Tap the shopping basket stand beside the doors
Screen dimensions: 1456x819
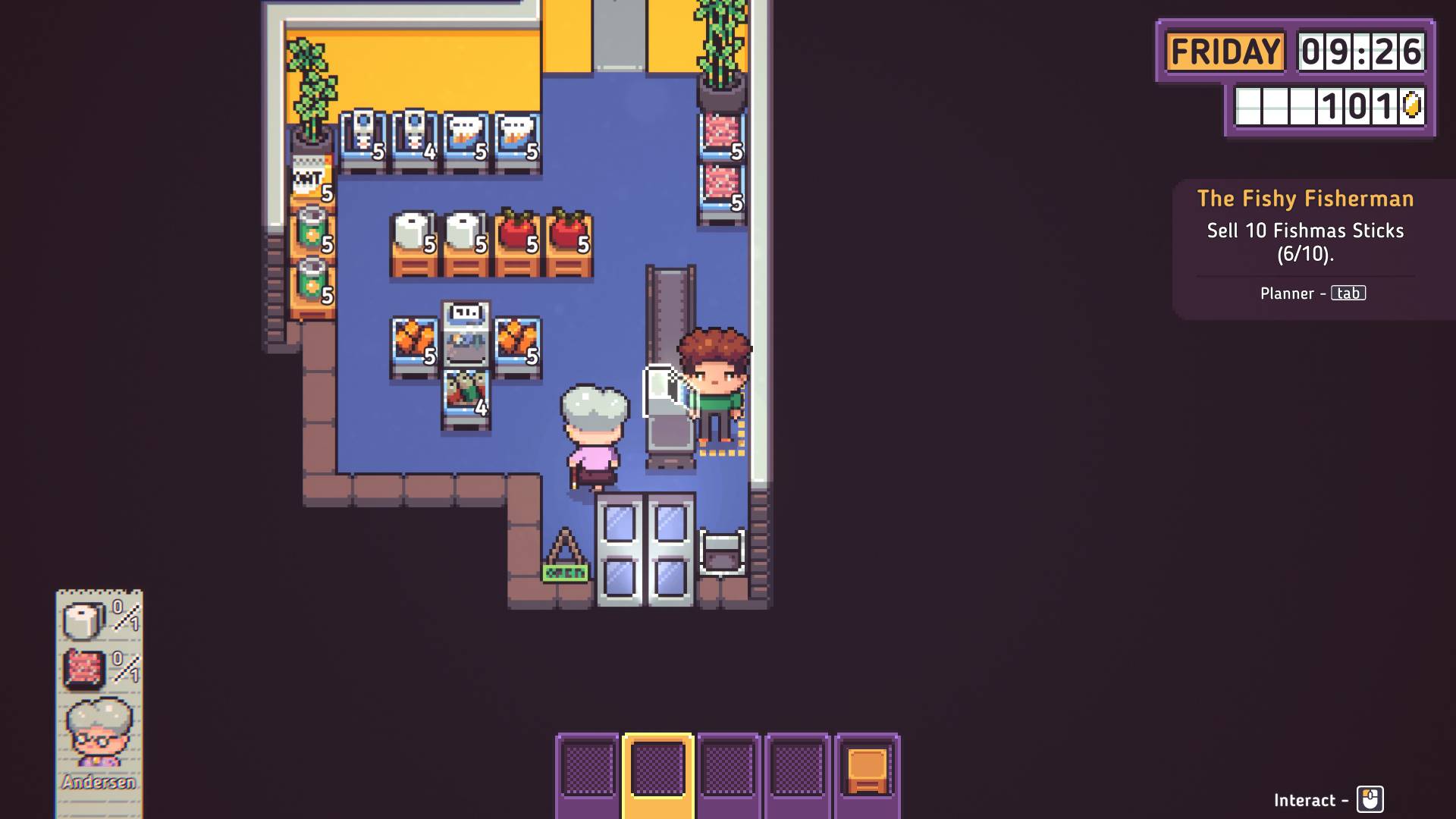click(x=721, y=551)
